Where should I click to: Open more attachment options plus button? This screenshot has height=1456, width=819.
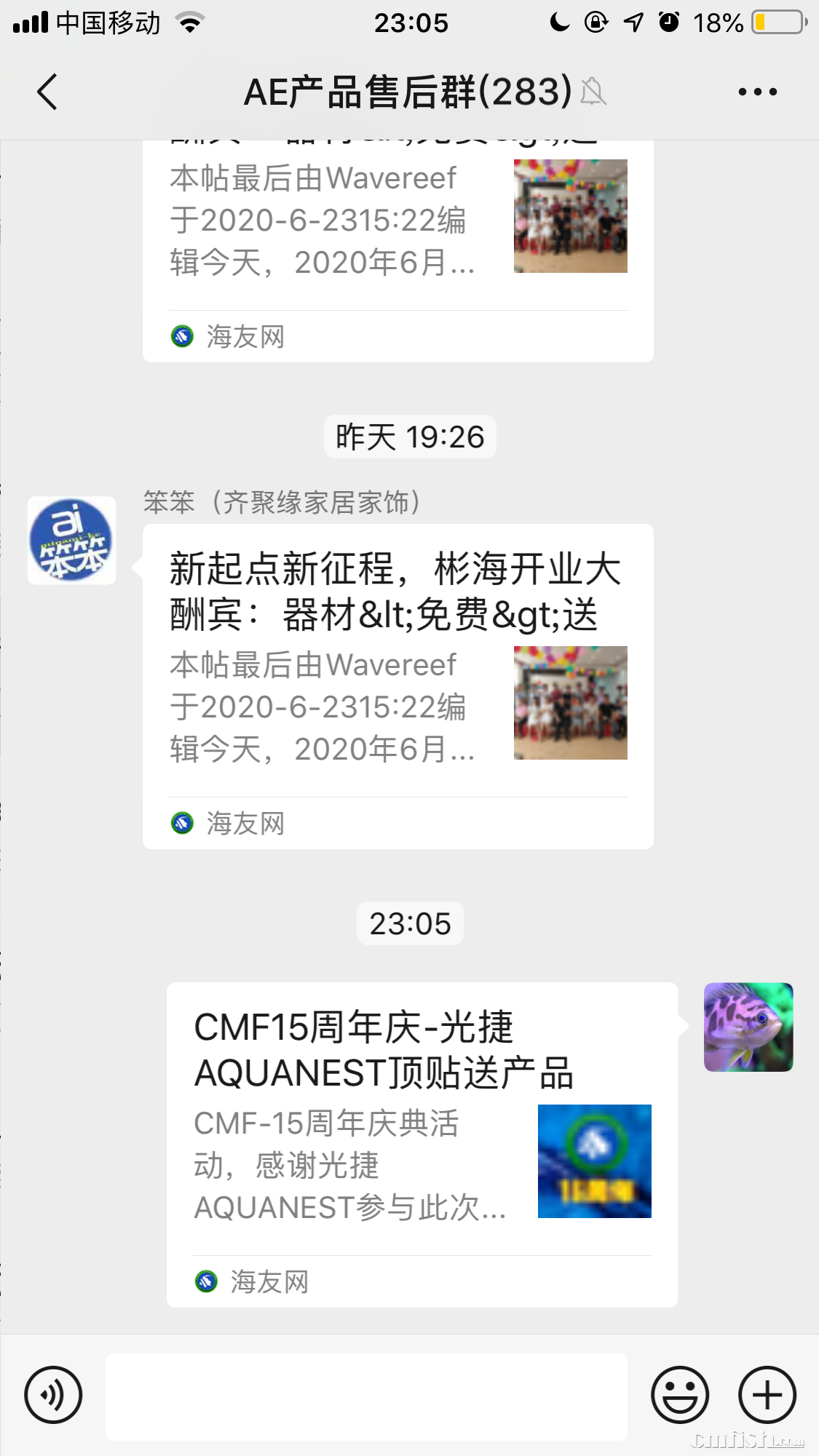coord(767,1395)
